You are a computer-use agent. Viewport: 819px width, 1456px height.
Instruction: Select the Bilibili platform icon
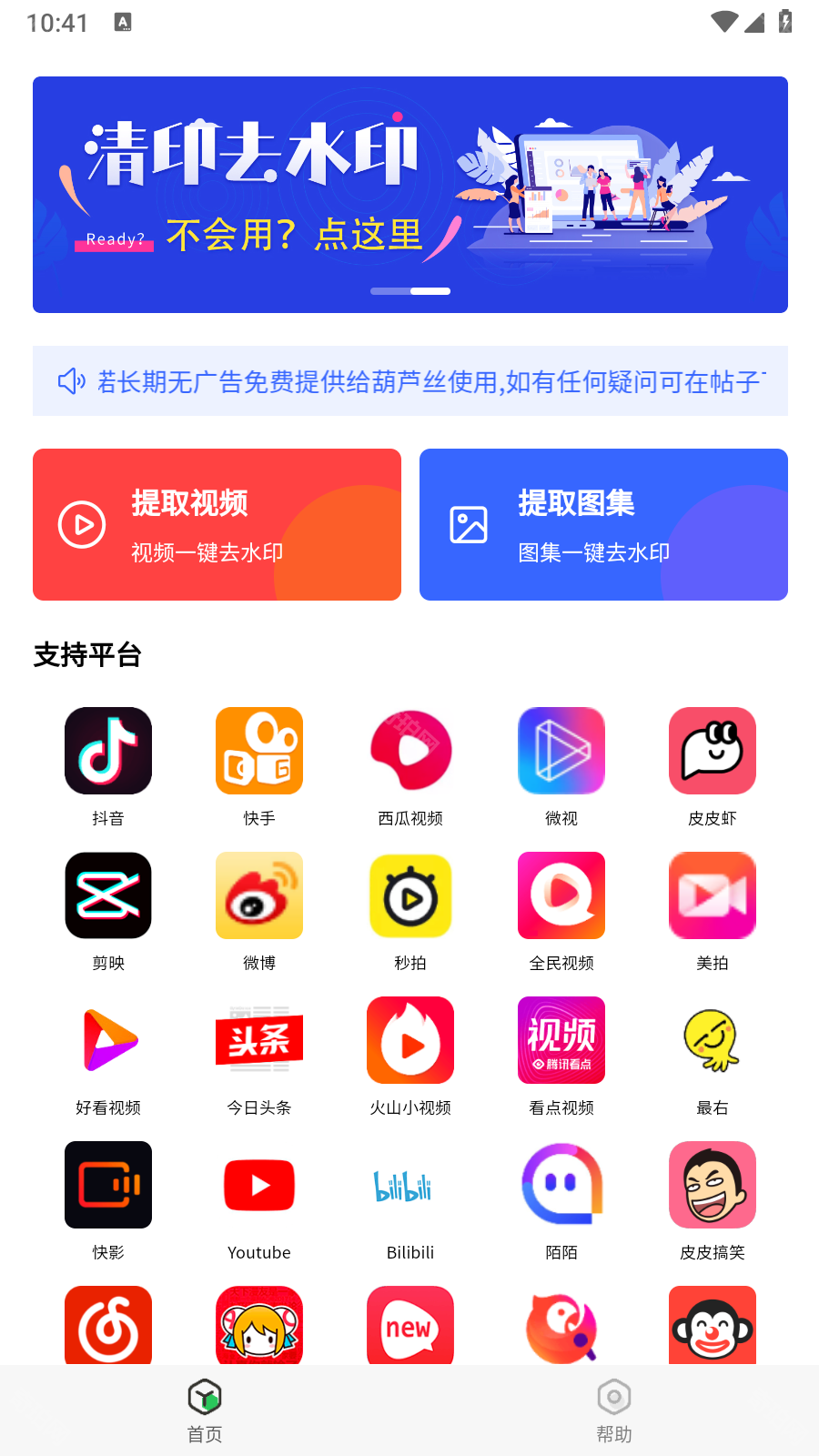[409, 1185]
